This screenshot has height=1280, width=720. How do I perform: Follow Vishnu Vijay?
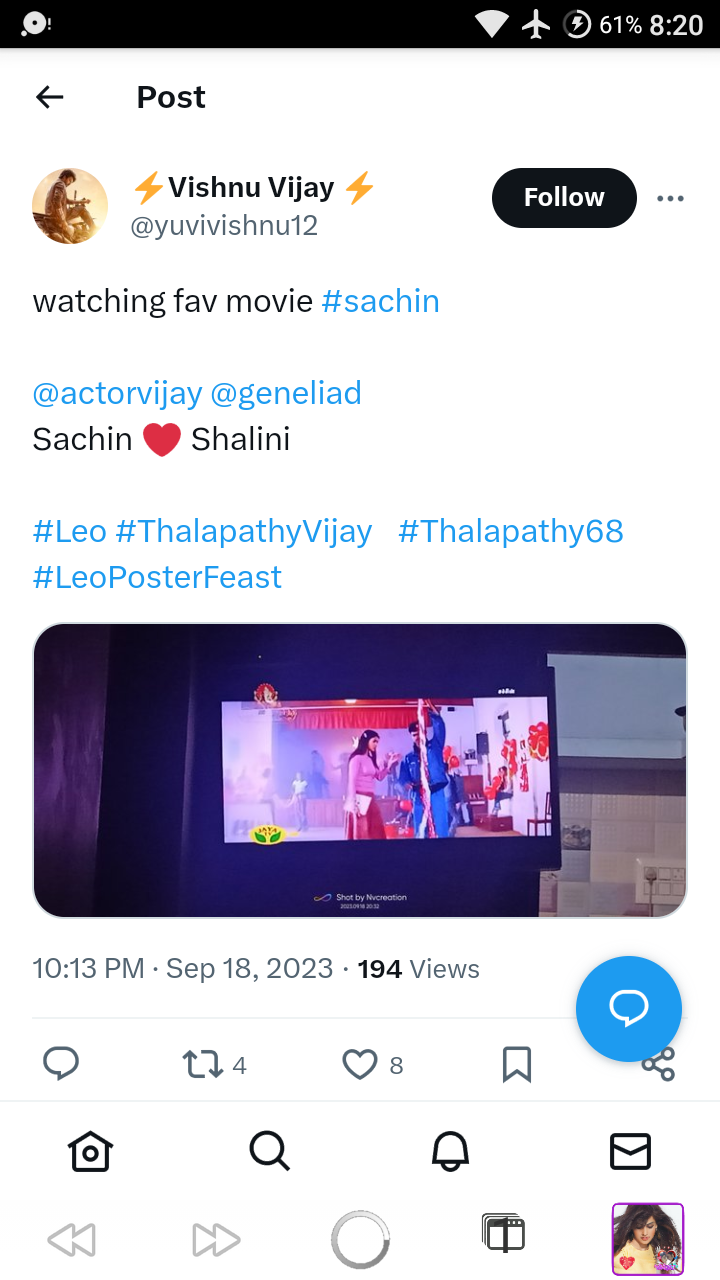click(x=564, y=197)
